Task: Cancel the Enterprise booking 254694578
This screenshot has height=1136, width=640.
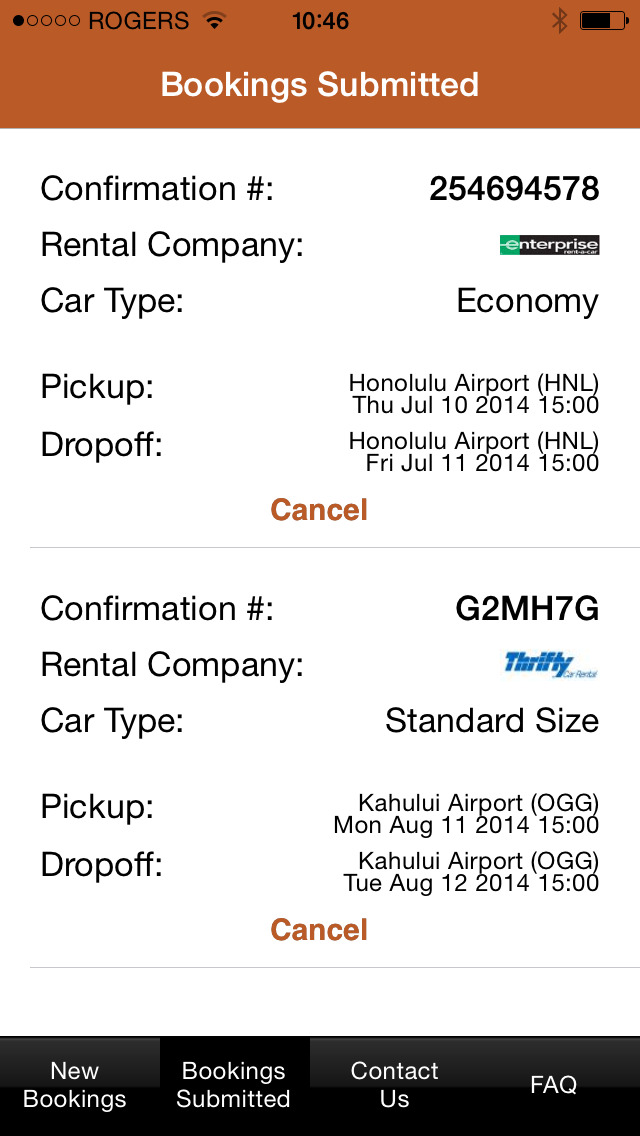Action: point(319,510)
